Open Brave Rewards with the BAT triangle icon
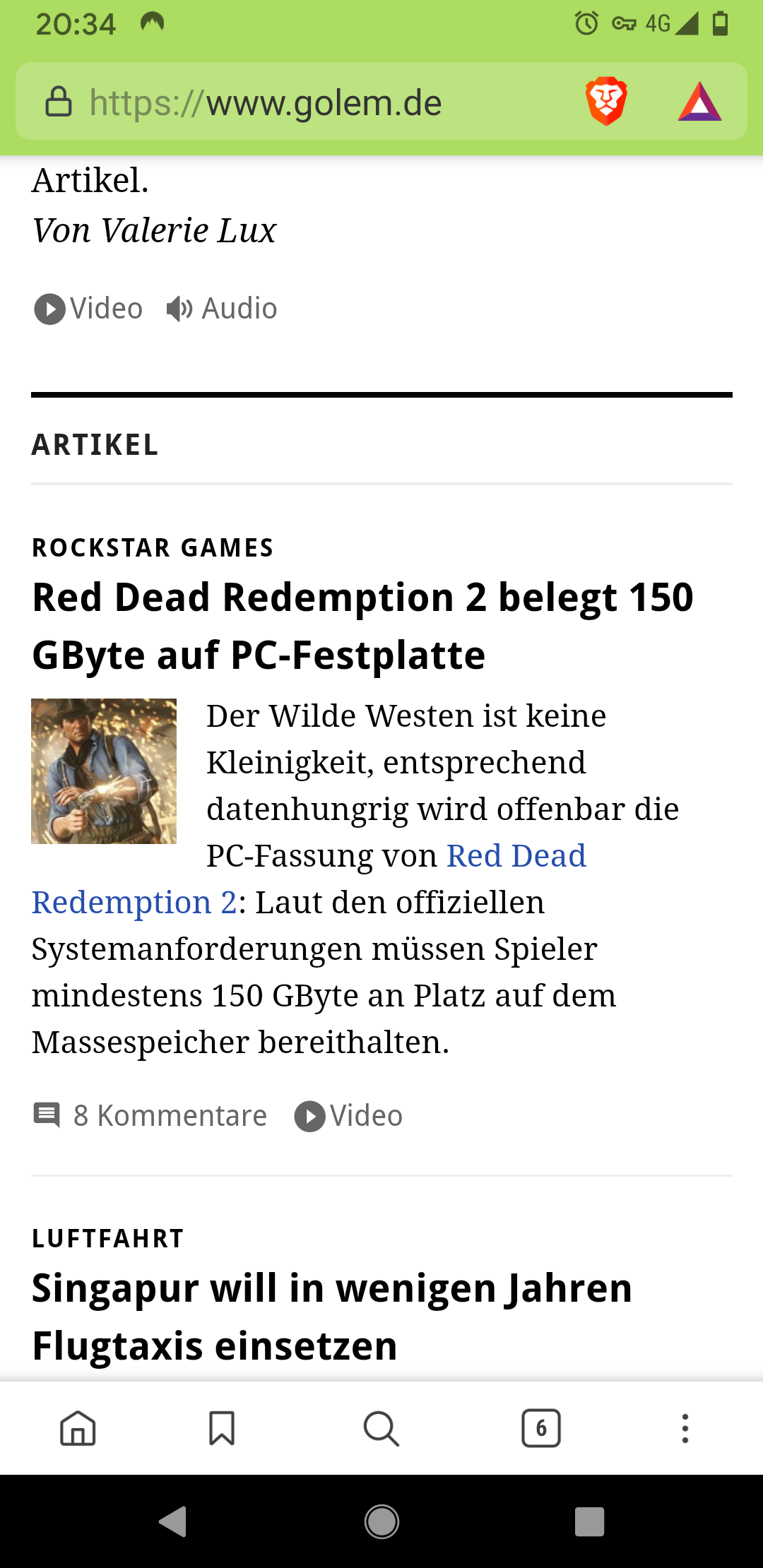Screen dimensions: 763x1568 (x=698, y=102)
